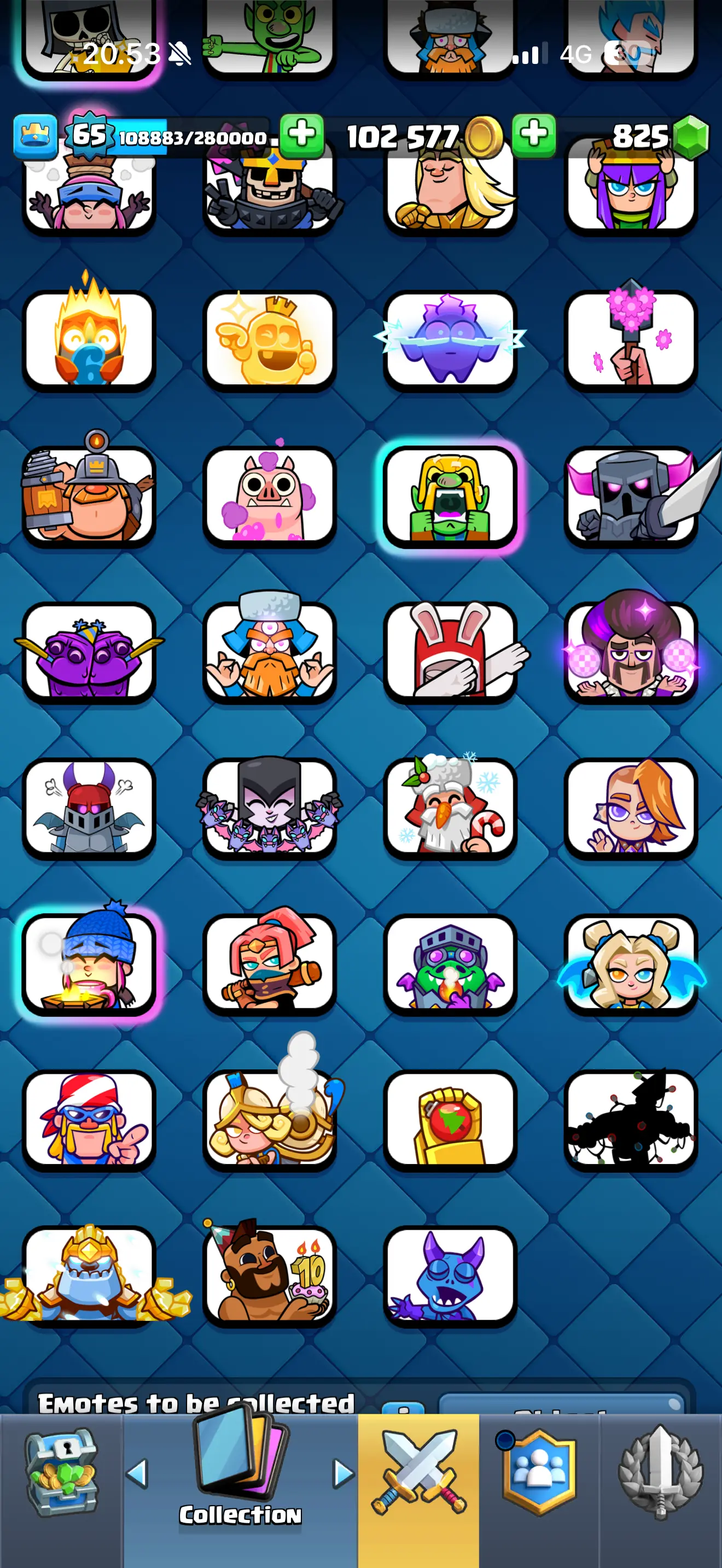Switch to the Collection tab
Screen dimensions: 722x1568
[x=241, y=1473]
